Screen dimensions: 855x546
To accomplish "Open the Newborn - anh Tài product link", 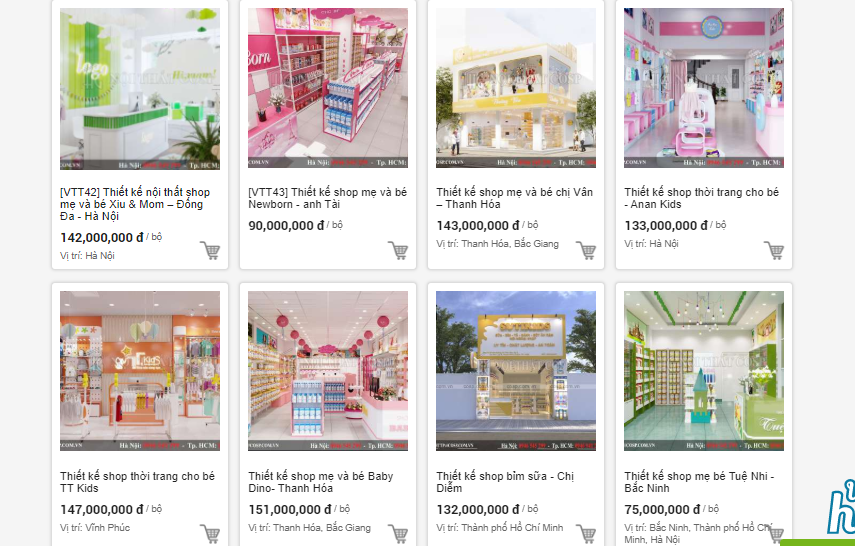I will tap(327, 197).
